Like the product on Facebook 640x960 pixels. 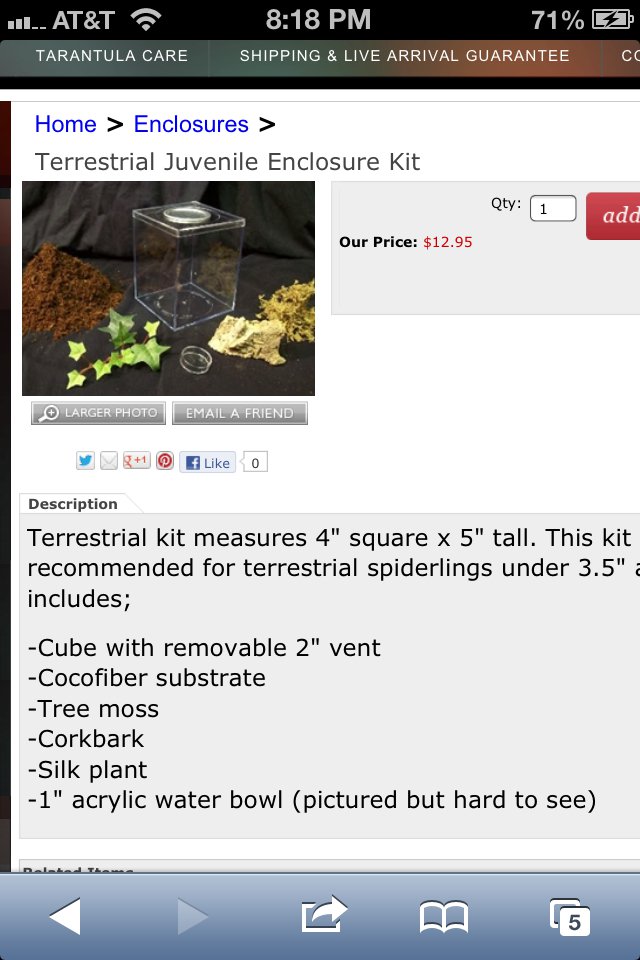pos(208,463)
